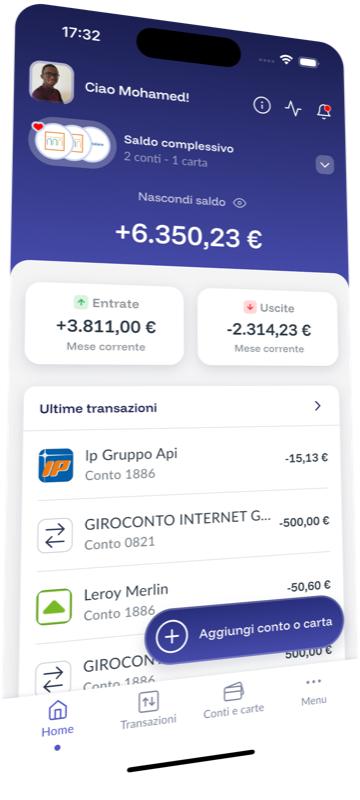
Task: Tap Mohamed's profile picture
Action: pos(52,83)
